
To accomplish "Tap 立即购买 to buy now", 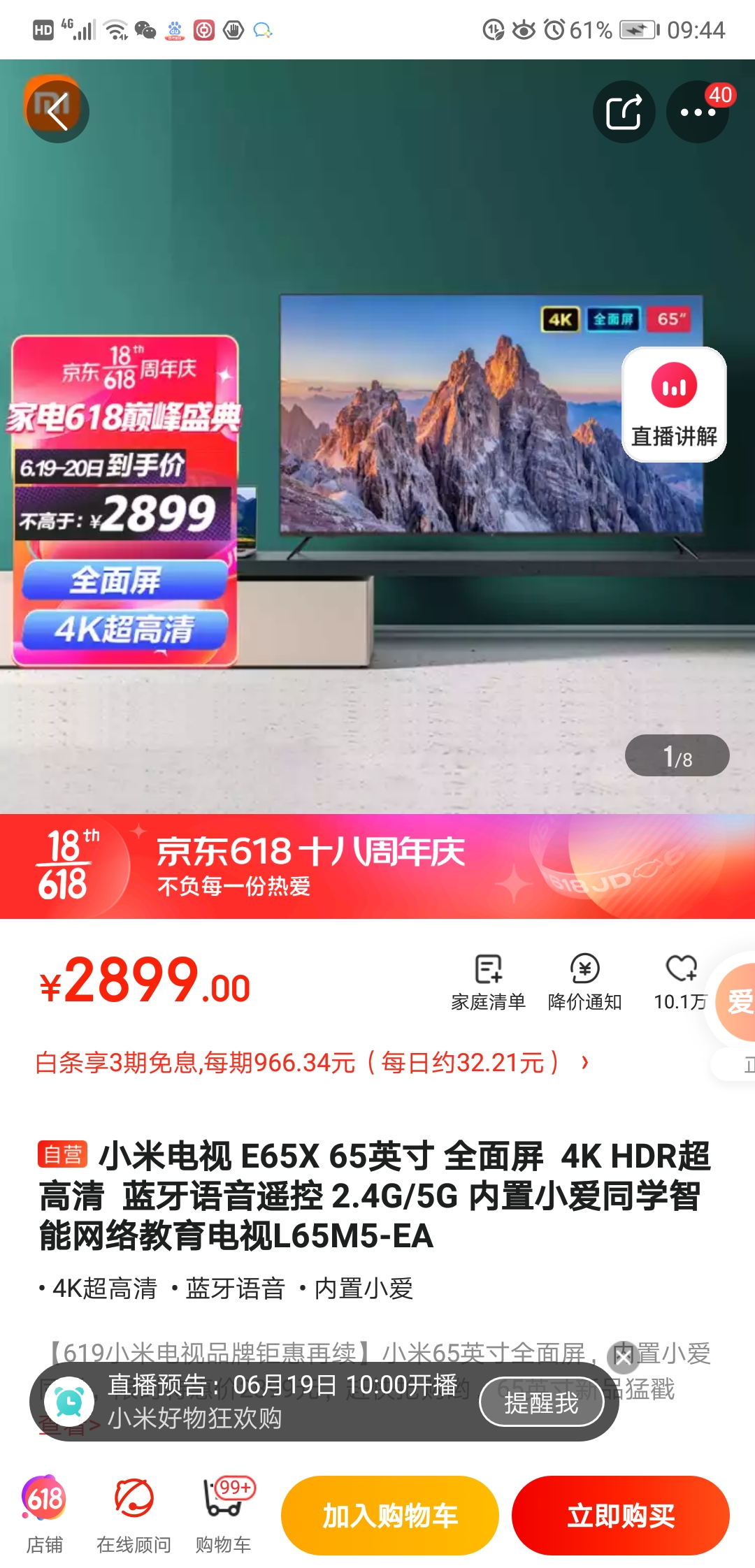I will 621,1516.
